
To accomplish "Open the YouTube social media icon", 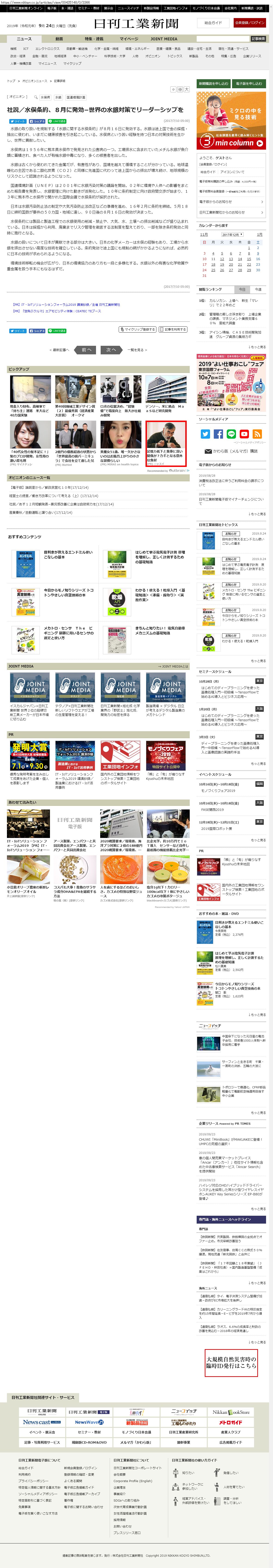I will point(244,434).
